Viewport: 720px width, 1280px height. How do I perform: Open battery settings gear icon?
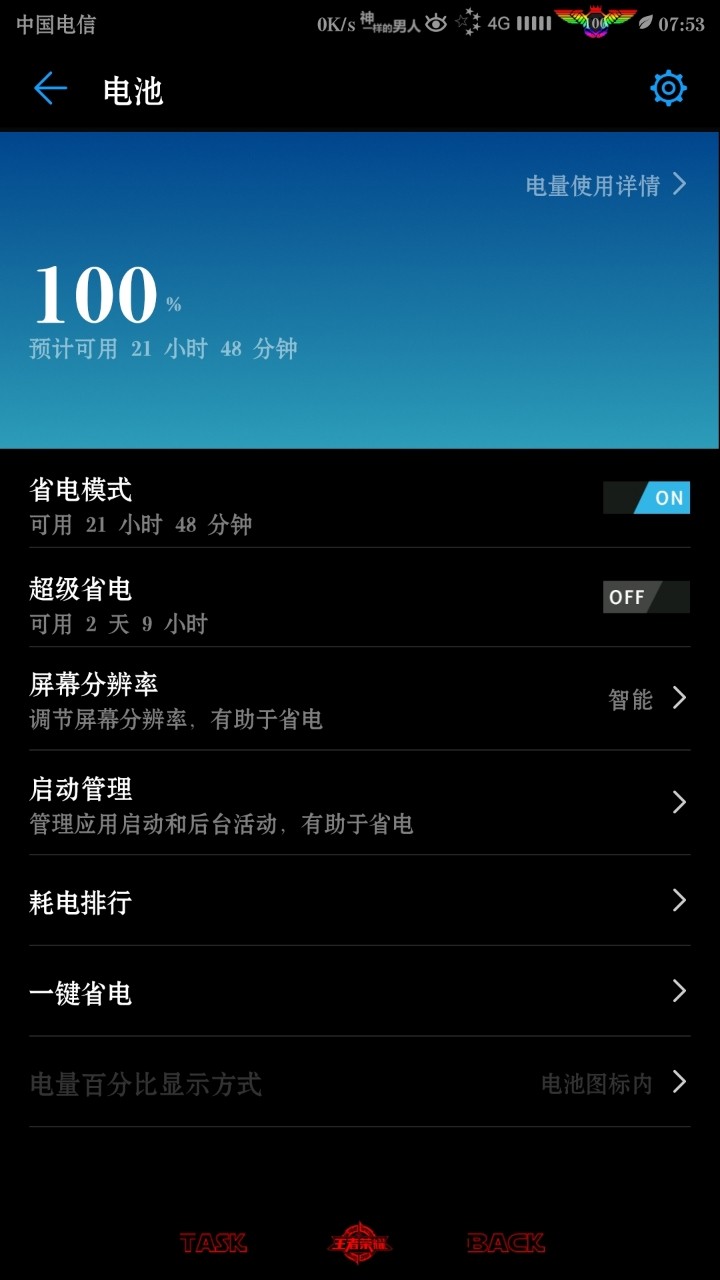tap(668, 89)
